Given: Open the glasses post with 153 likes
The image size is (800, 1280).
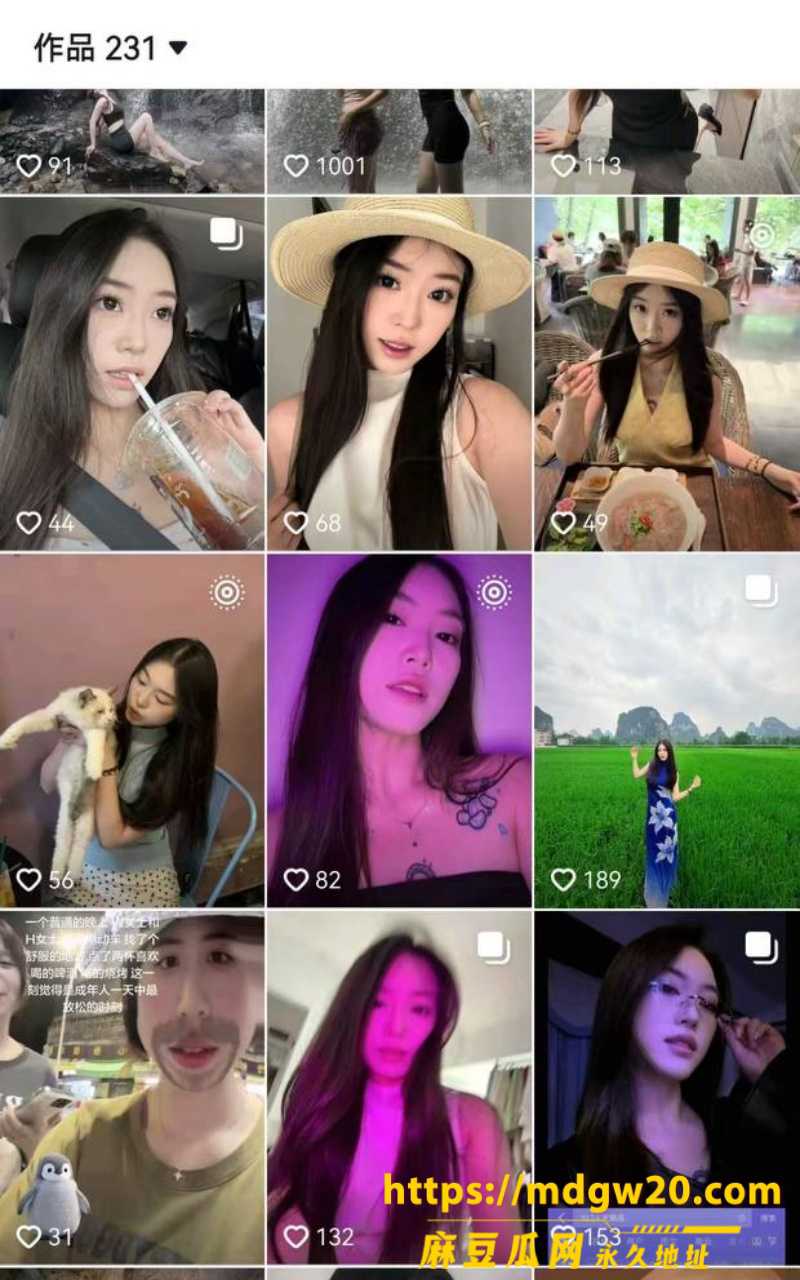Looking at the screenshot, I should click(667, 1088).
